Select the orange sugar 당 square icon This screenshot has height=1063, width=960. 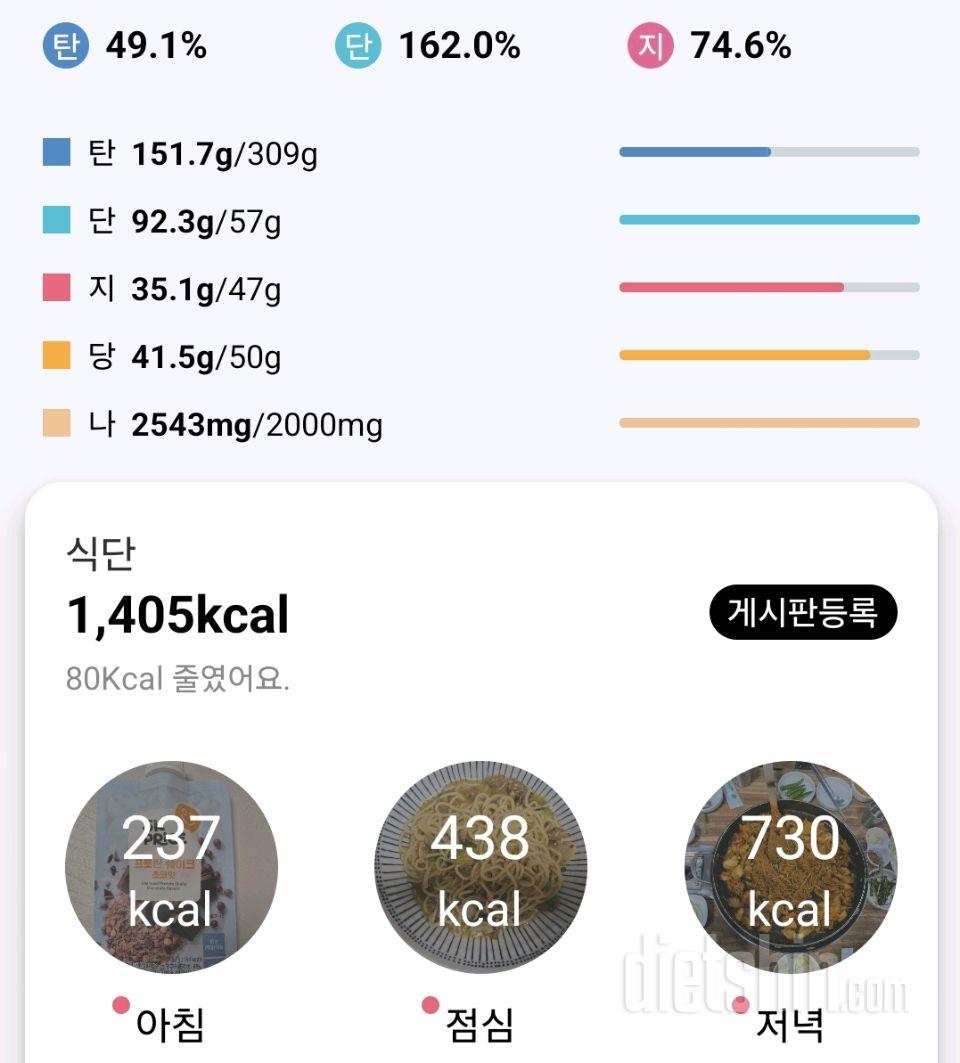tap(55, 356)
